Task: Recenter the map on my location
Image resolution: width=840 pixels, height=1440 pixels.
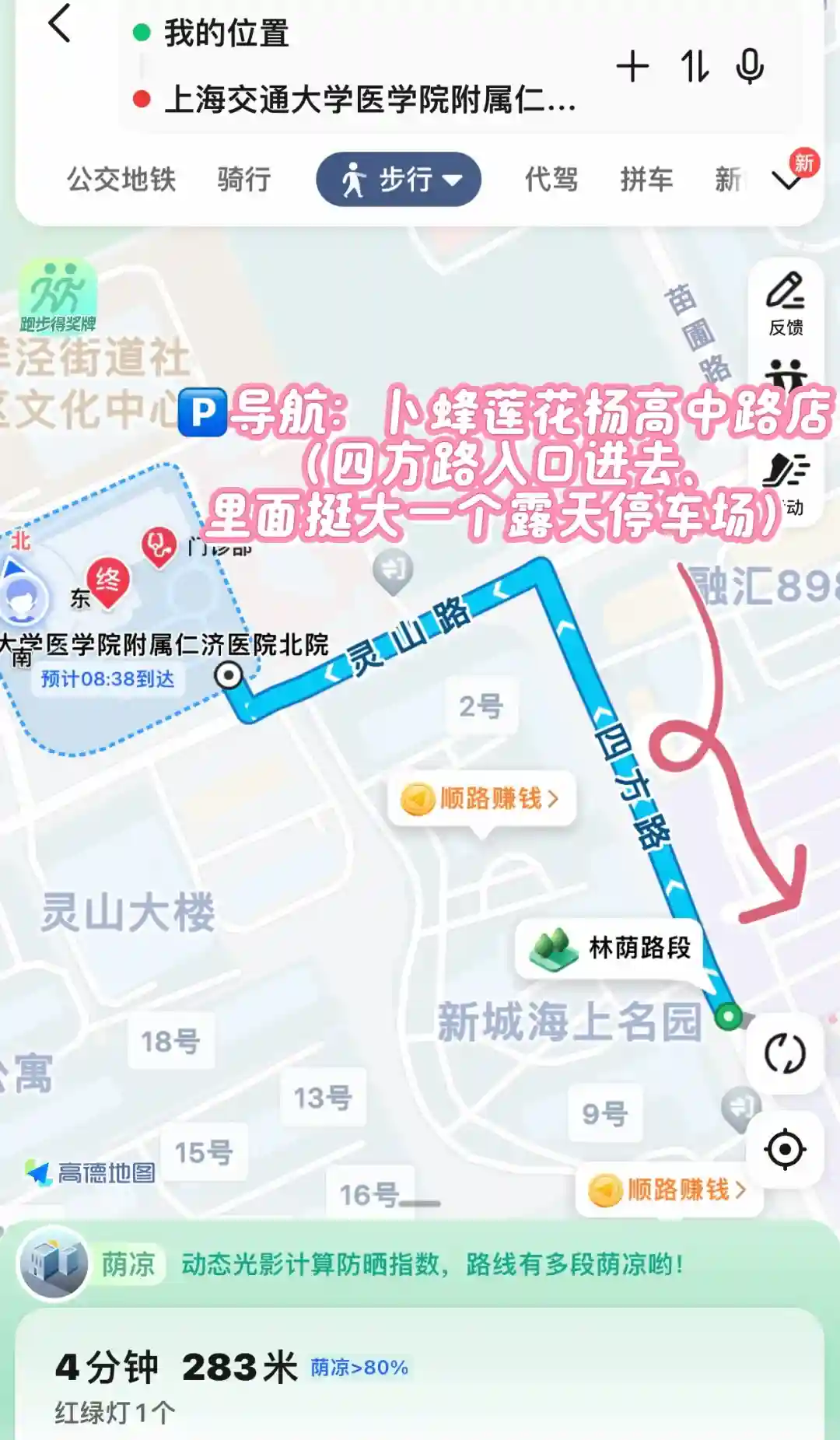Action: [785, 1149]
